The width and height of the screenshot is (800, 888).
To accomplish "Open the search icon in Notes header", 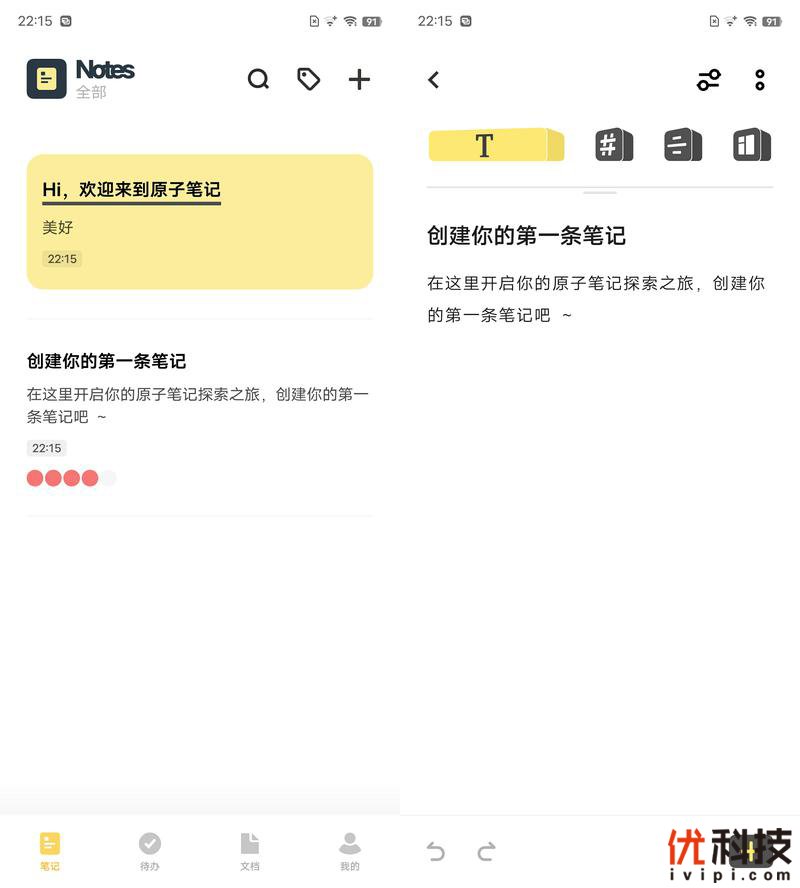I will click(x=258, y=79).
